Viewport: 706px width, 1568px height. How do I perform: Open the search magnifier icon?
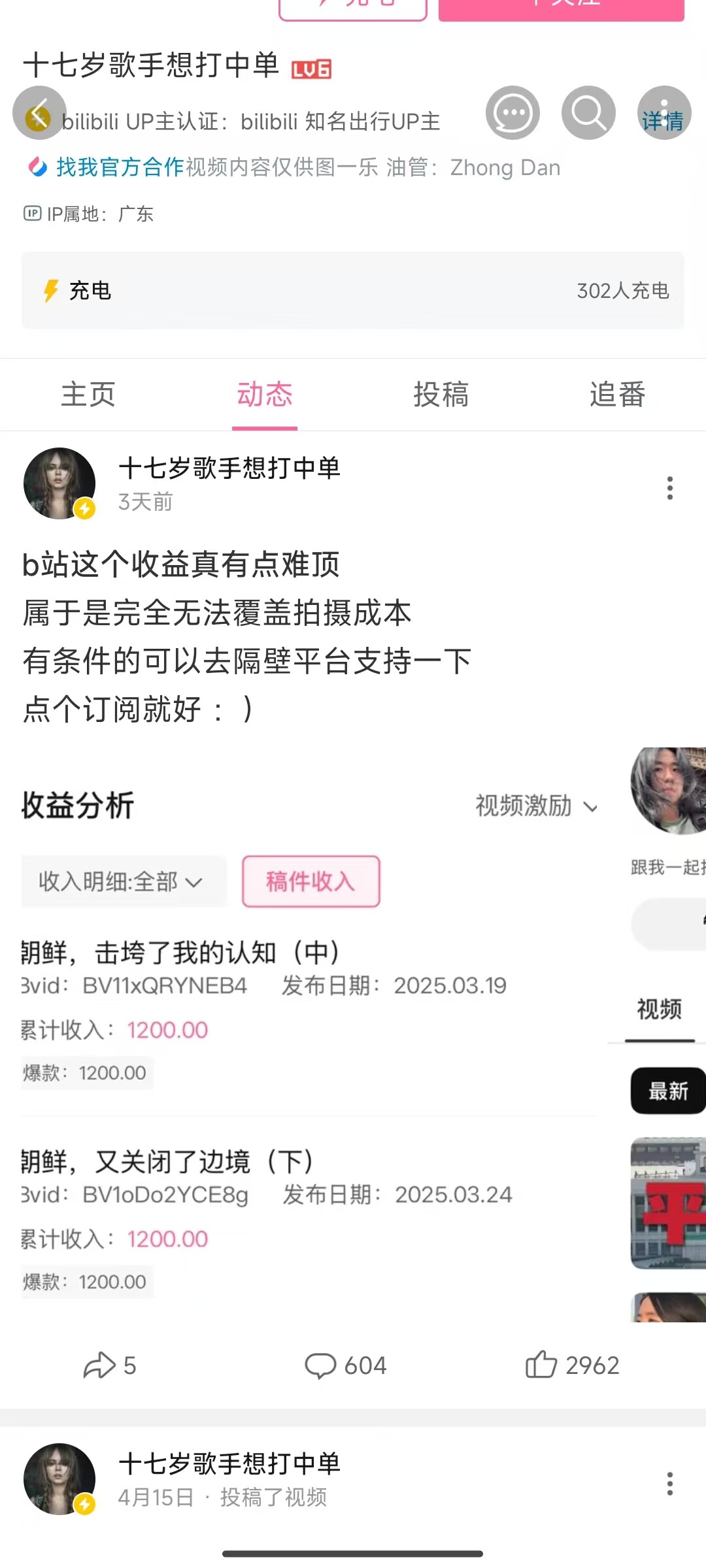pos(588,113)
